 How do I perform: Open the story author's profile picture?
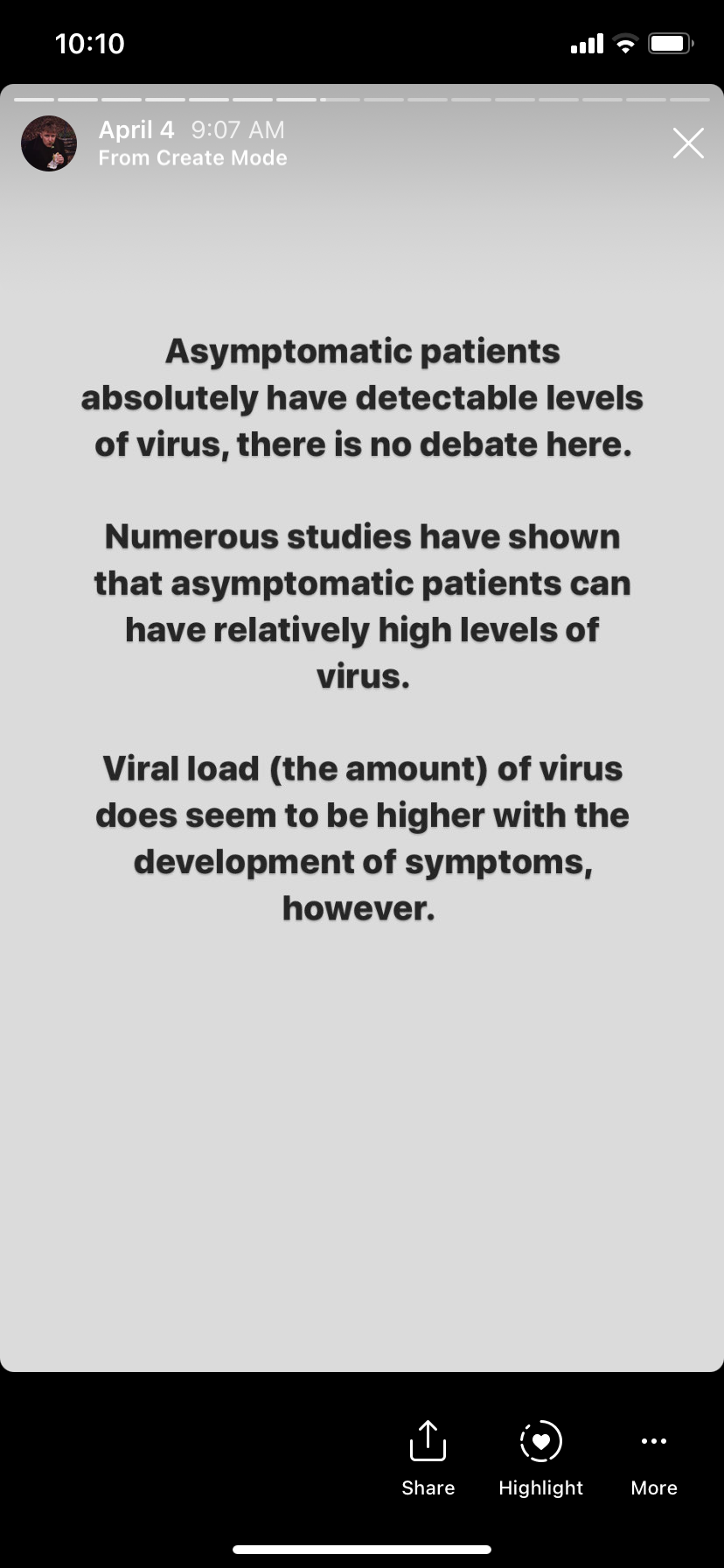(49, 143)
